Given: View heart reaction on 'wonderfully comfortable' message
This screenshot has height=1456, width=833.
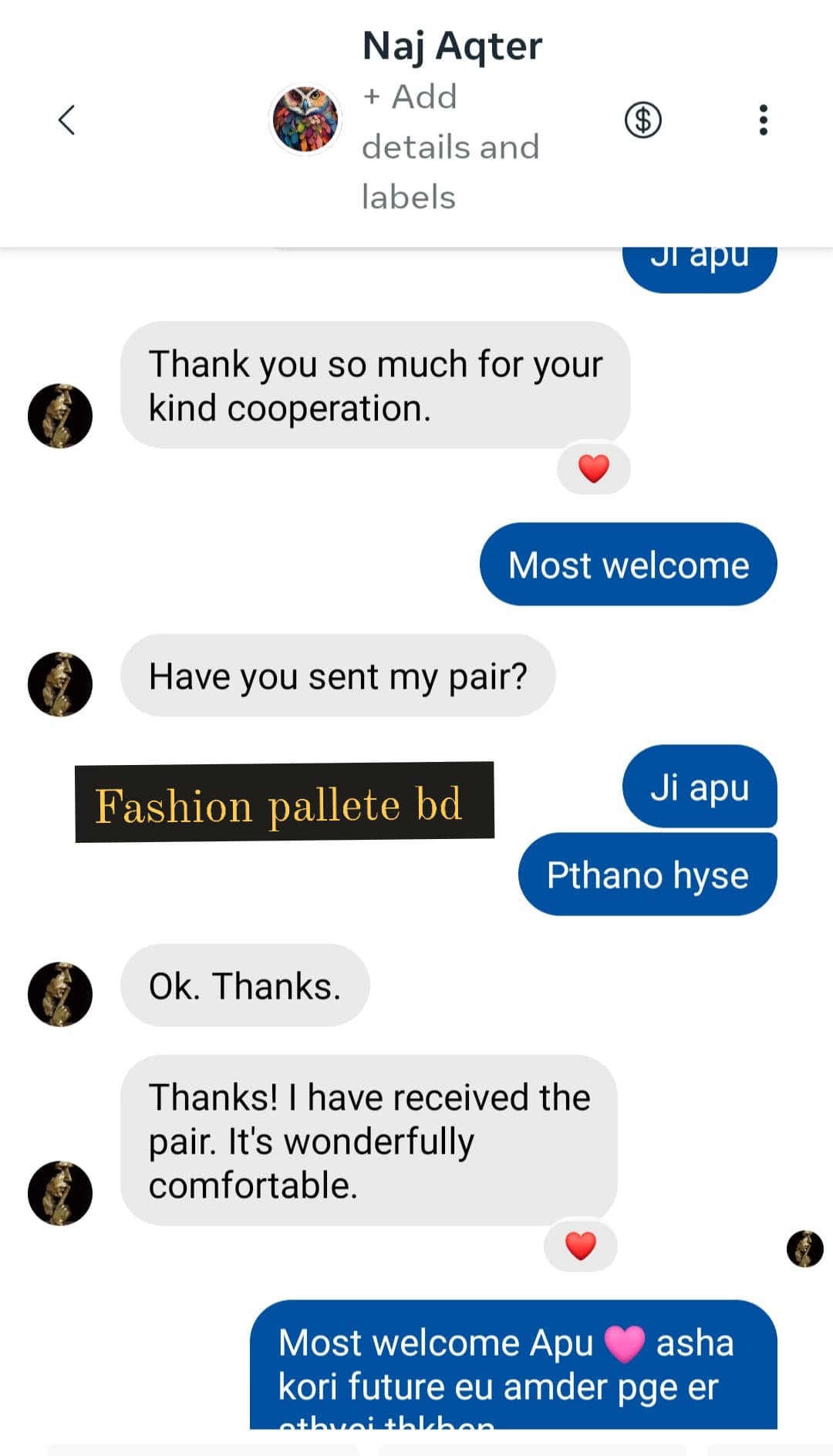Looking at the screenshot, I should pos(580,1245).
